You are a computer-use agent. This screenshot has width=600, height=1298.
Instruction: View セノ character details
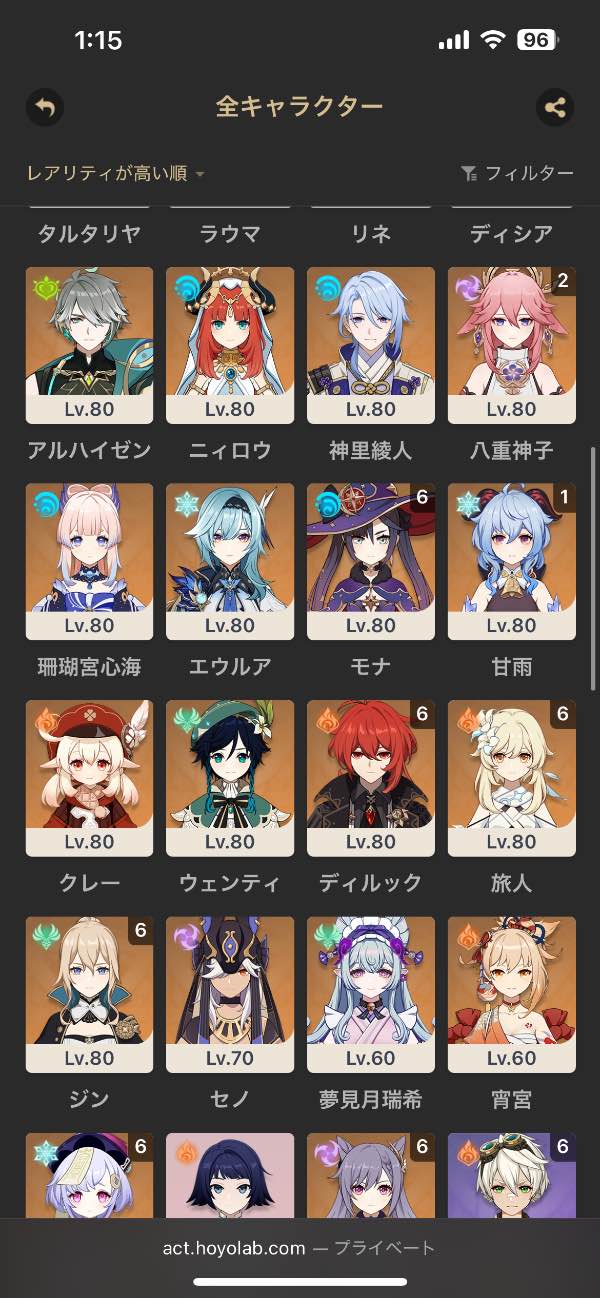(230, 994)
